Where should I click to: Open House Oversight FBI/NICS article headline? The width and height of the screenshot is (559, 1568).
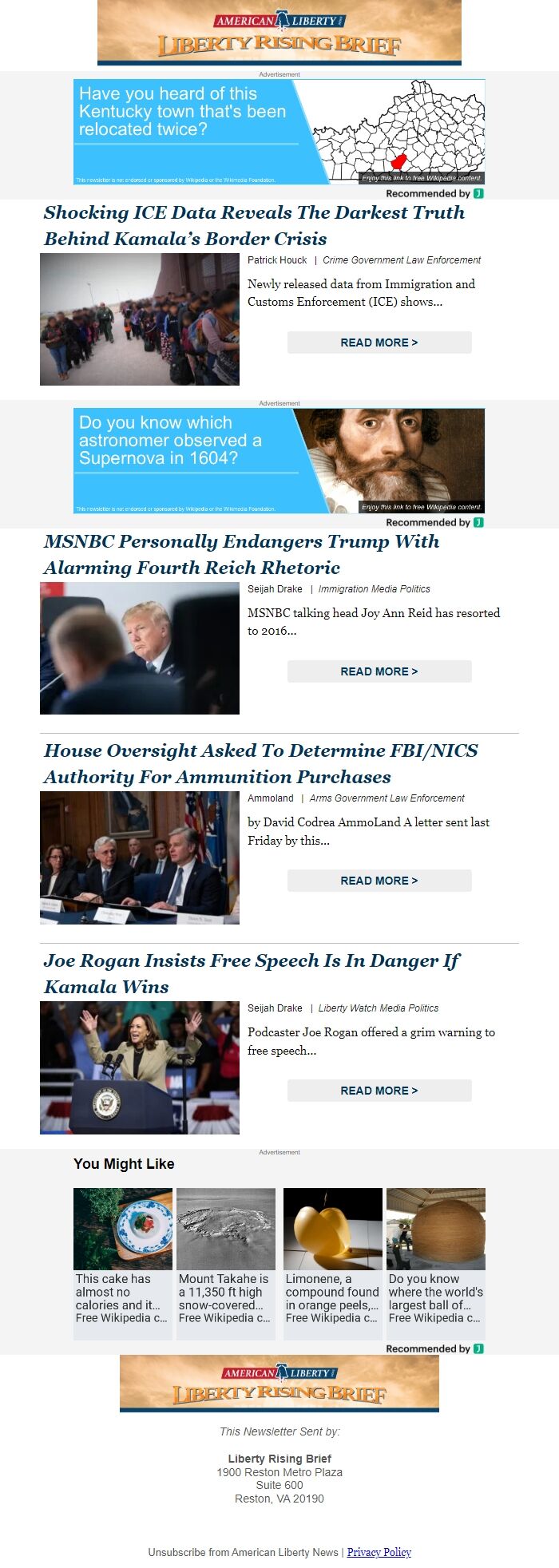[260, 763]
